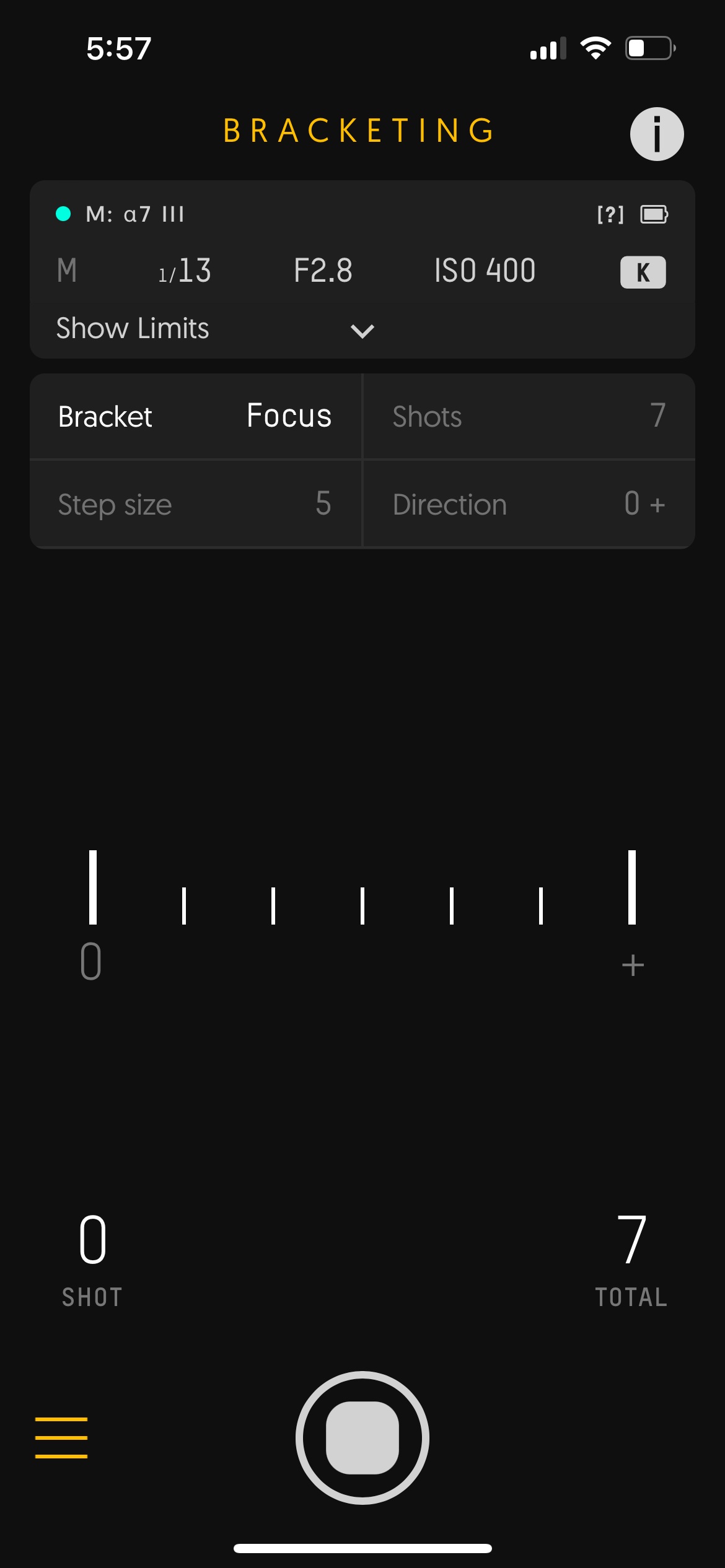725x1568 pixels.
Task: Change the Step size value
Action: click(195, 504)
